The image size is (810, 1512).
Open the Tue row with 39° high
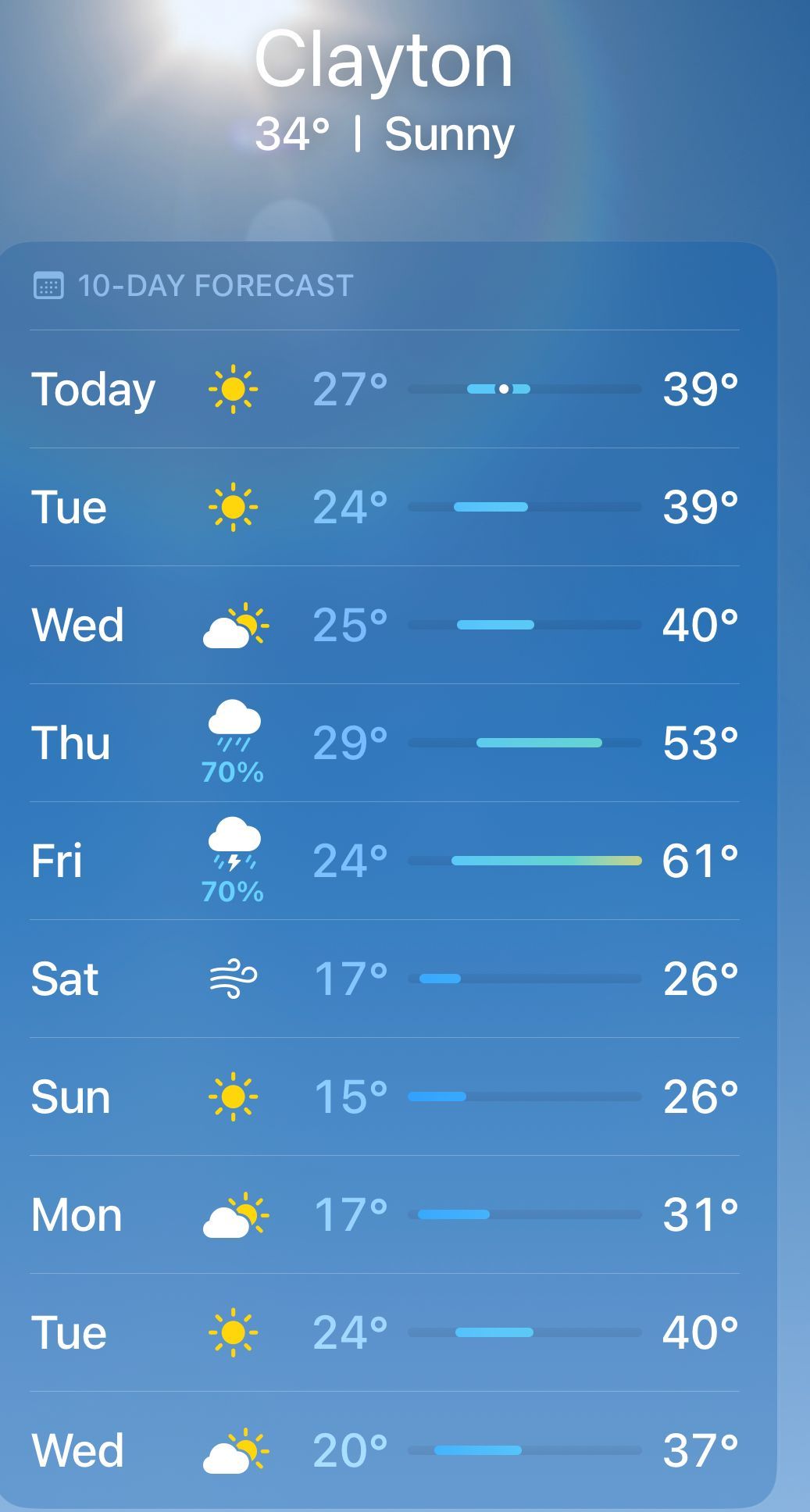point(384,507)
